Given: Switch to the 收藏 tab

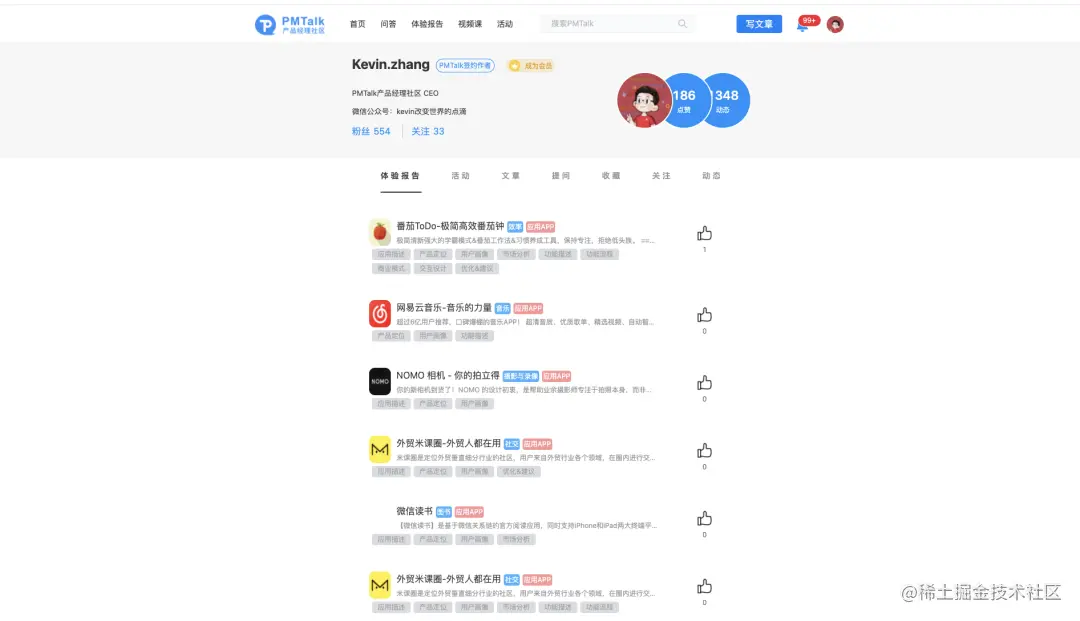Looking at the screenshot, I should coord(611,176).
